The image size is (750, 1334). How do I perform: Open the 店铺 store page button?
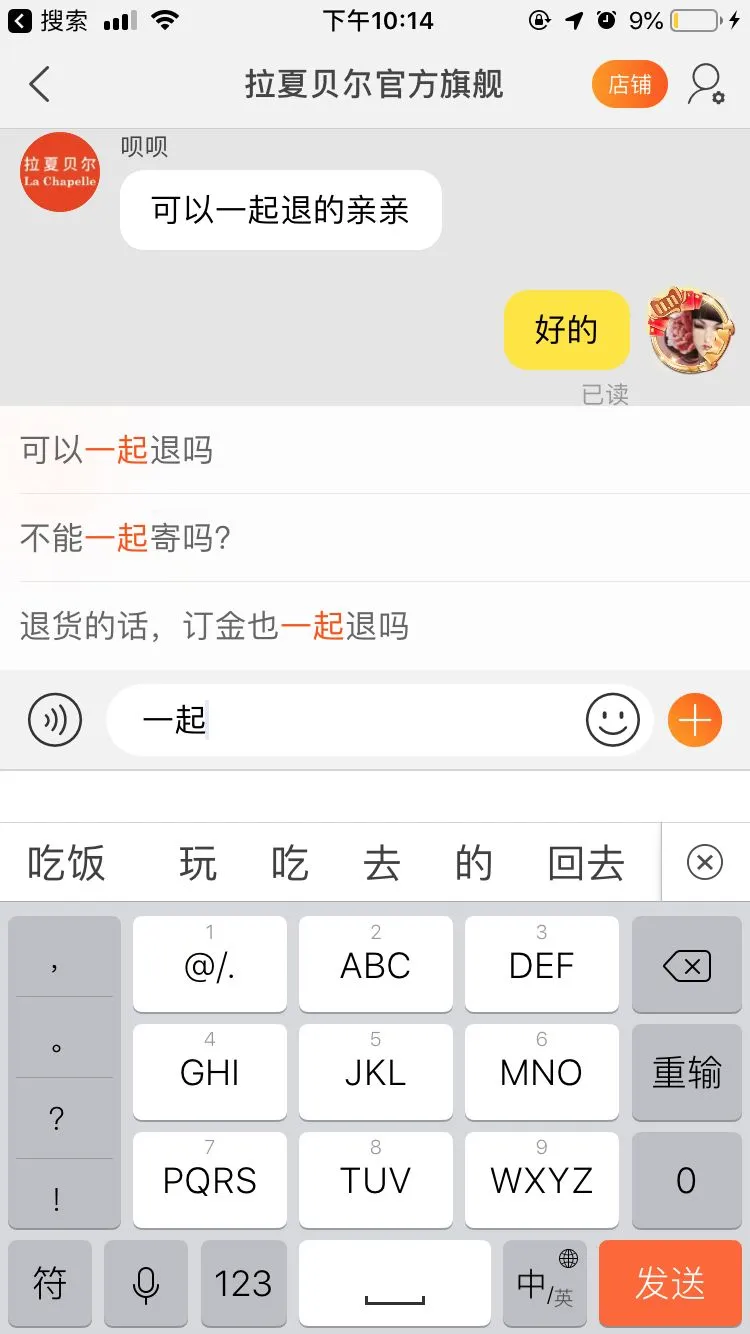click(629, 85)
